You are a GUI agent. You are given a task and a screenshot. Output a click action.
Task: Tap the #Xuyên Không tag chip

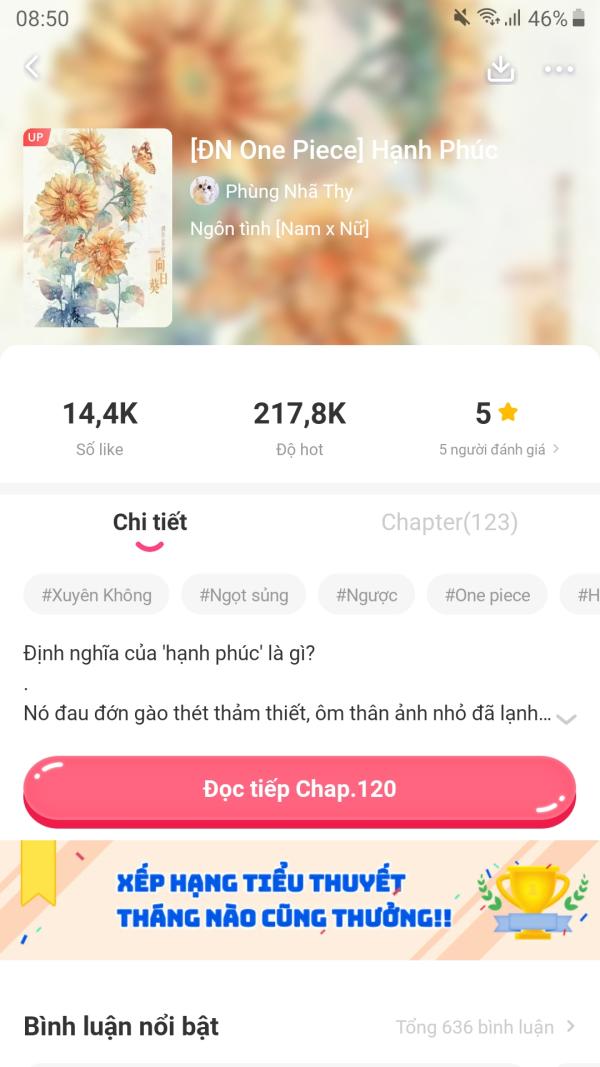(96, 595)
